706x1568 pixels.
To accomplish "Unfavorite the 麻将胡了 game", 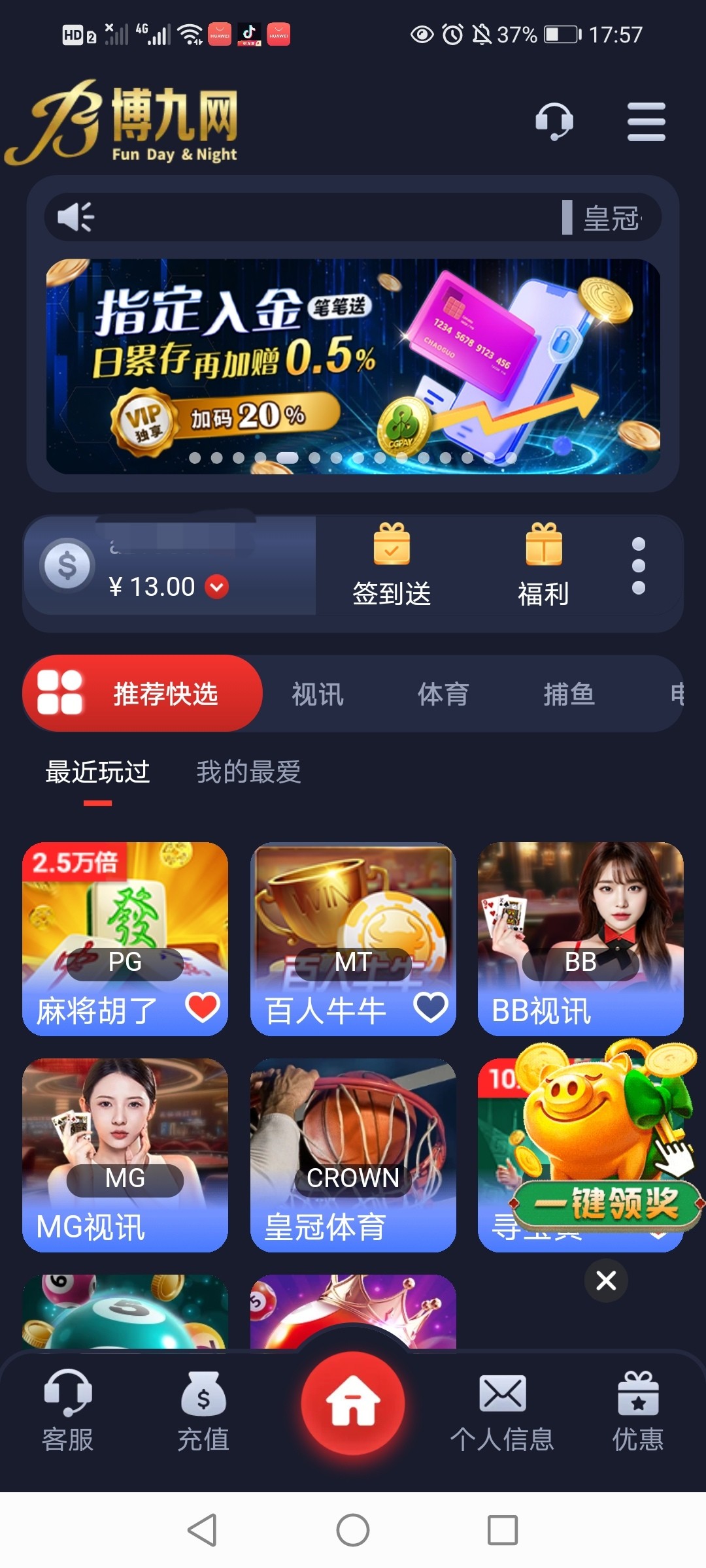I will (x=203, y=1007).
